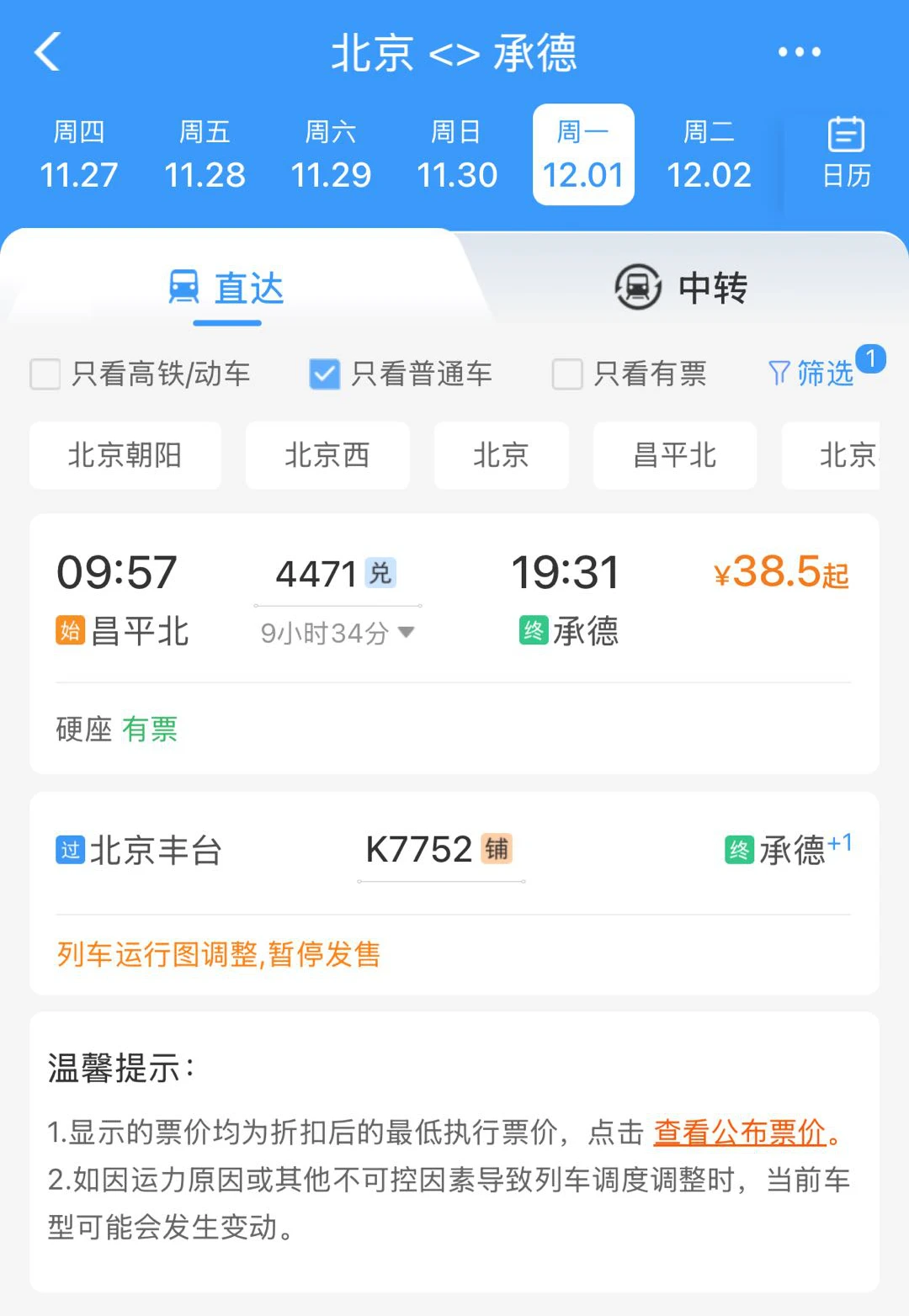Expand 9小时34分 stops for train 4471
This screenshot has height=1316, width=909.
[337, 633]
